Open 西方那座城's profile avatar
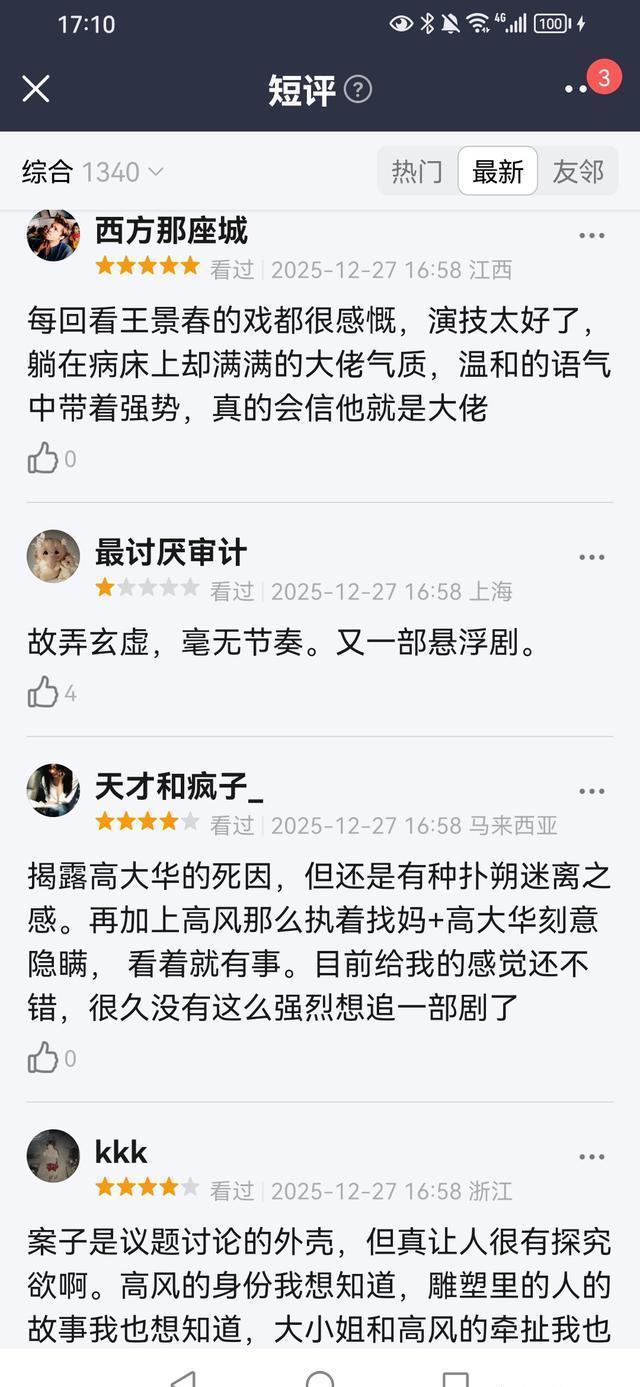This screenshot has height=1387, width=640. (x=53, y=237)
